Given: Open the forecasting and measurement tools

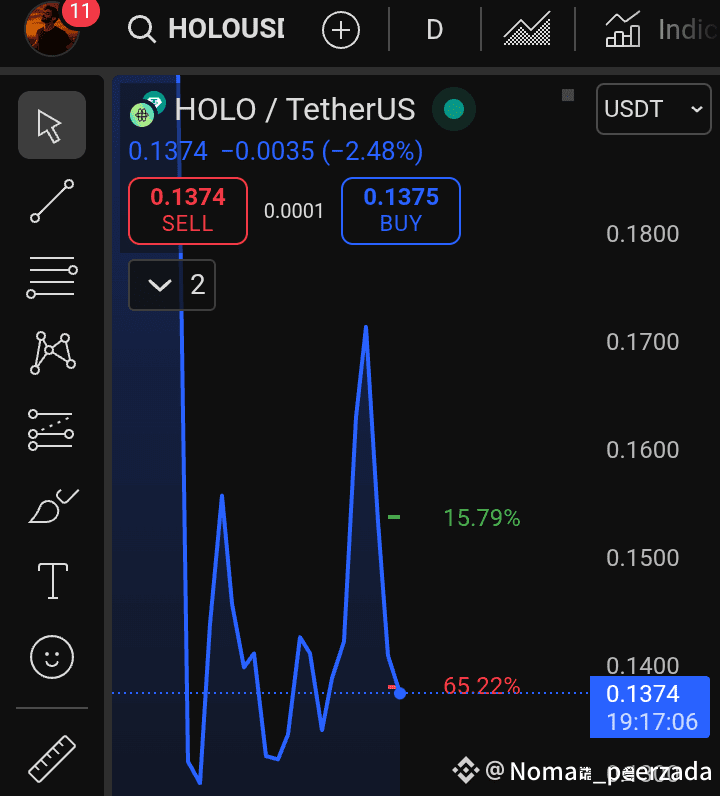Looking at the screenshot, I should coord(51,429).
